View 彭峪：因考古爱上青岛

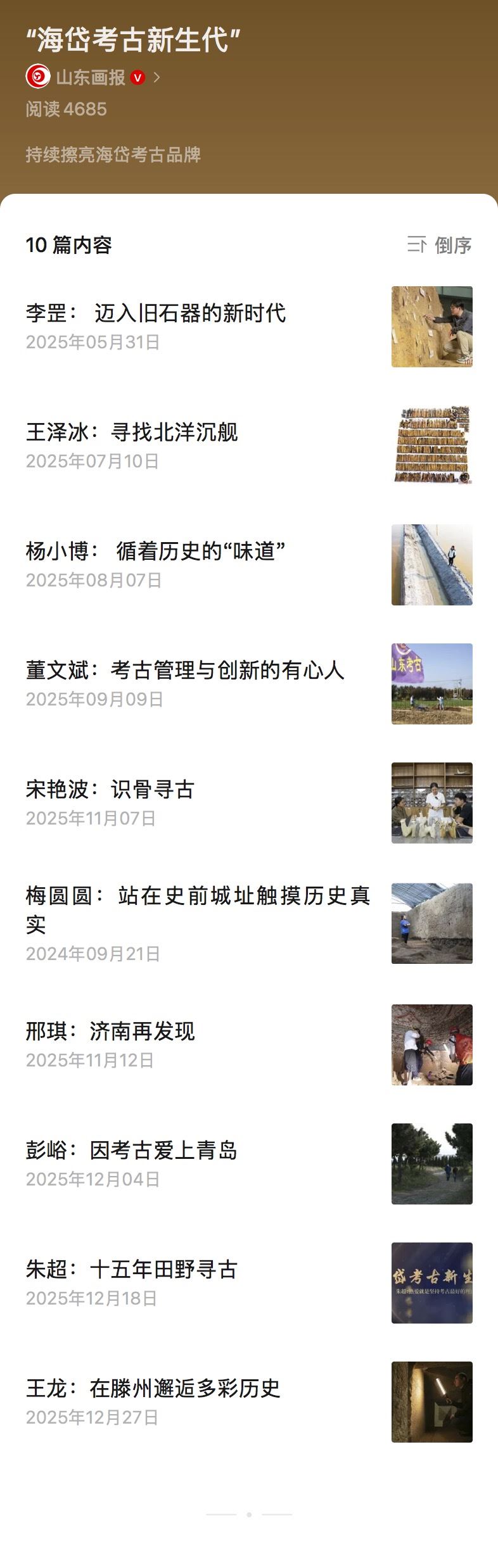click(x=132, y=1151)
